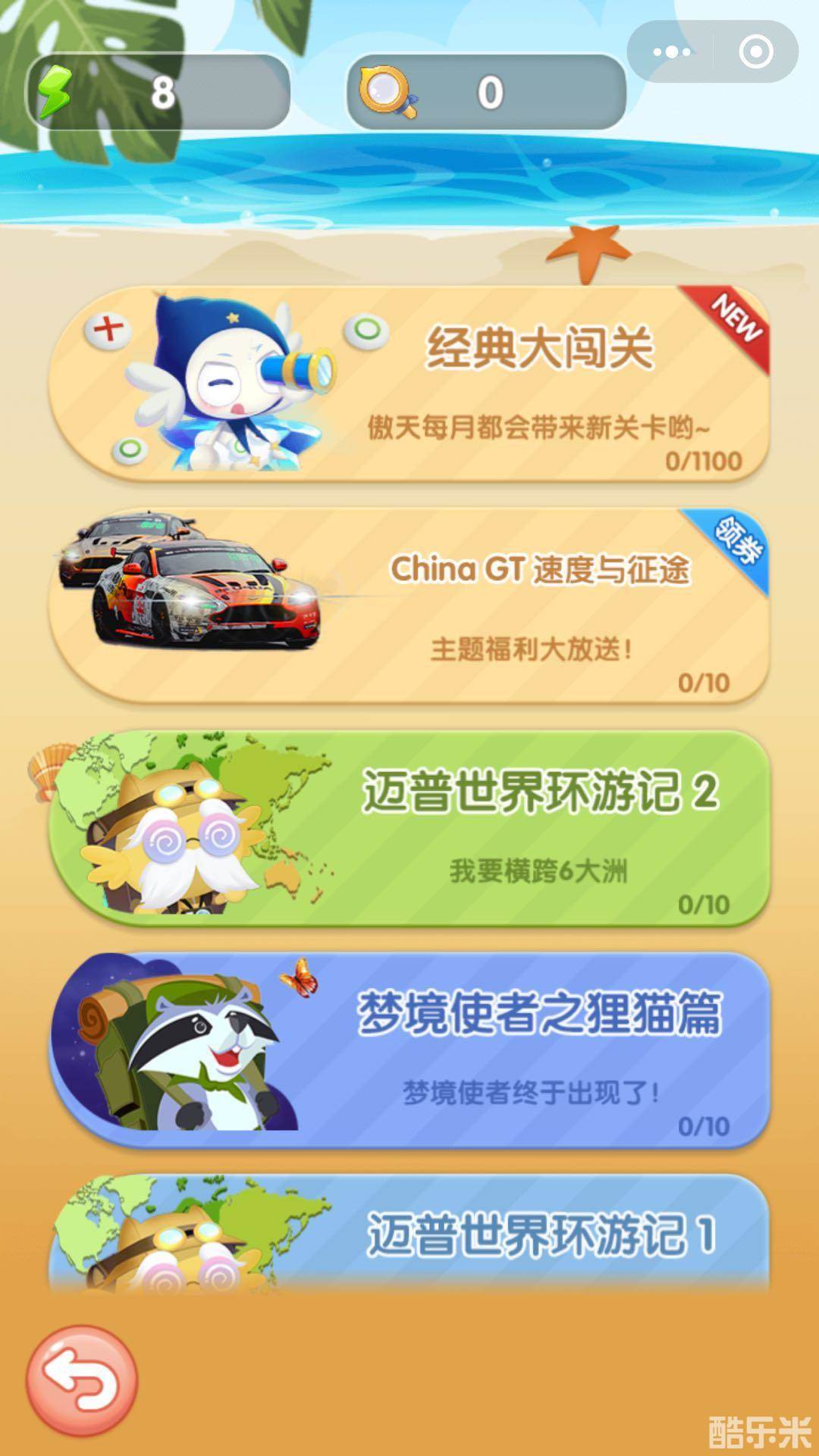Tap the magnifier hint counter
This screenshot has width=819, height=1456.
tap(485, 92)
